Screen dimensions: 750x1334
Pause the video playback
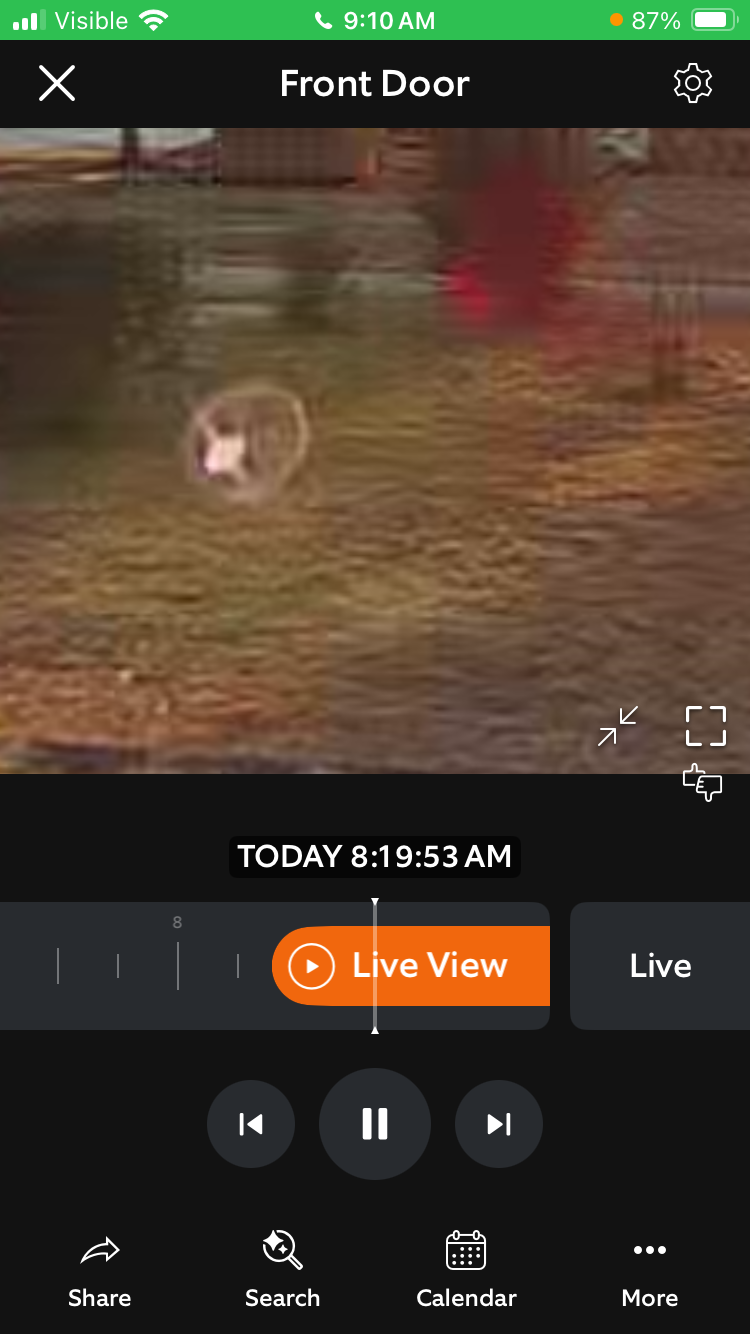(x=375, y=1124)
